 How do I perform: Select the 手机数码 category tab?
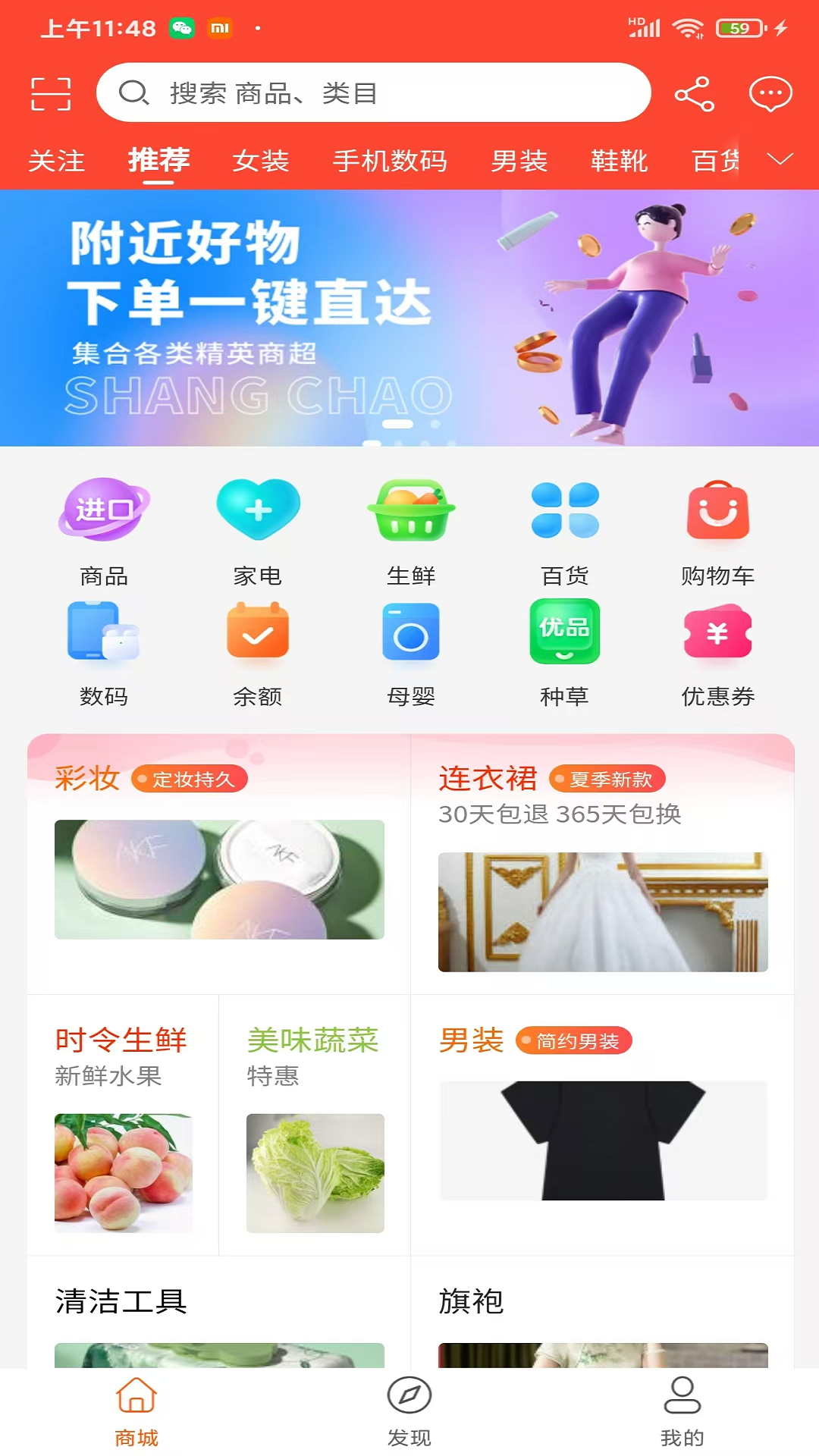coord(390,161)
